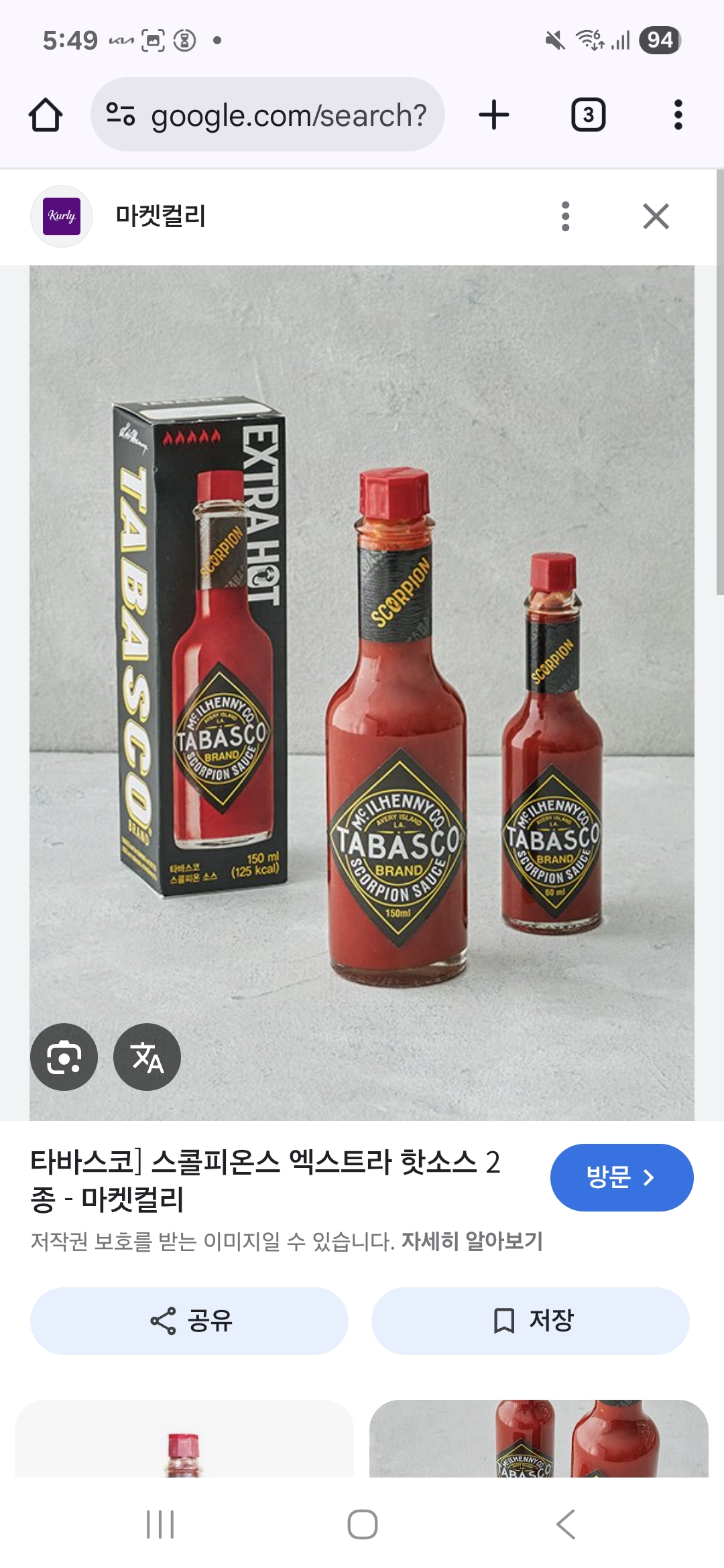
Task: Open the 자세히 알아보기 copyright link
Action: 472,1242
